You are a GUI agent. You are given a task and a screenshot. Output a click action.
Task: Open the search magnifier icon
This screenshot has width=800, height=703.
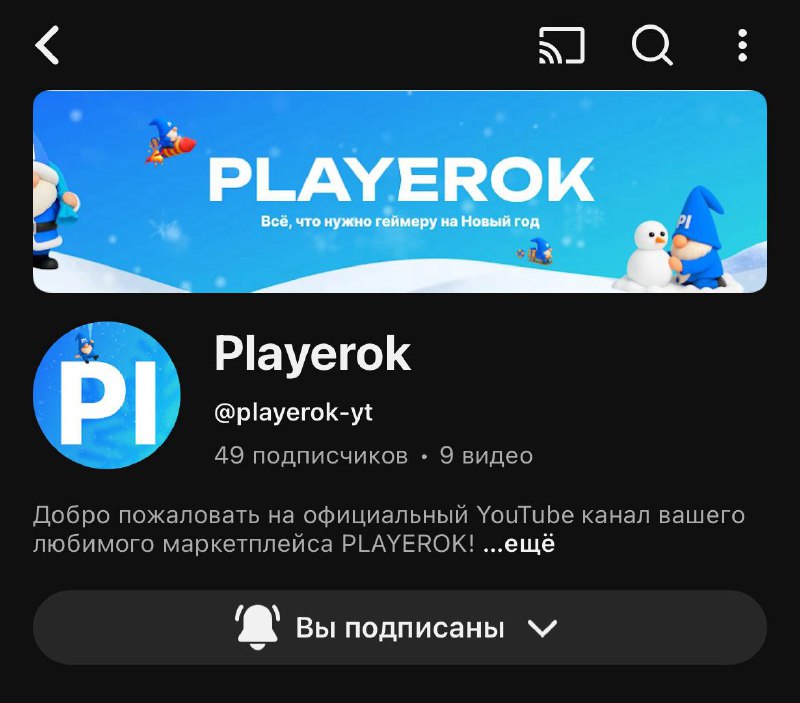[x=652, y=46]
